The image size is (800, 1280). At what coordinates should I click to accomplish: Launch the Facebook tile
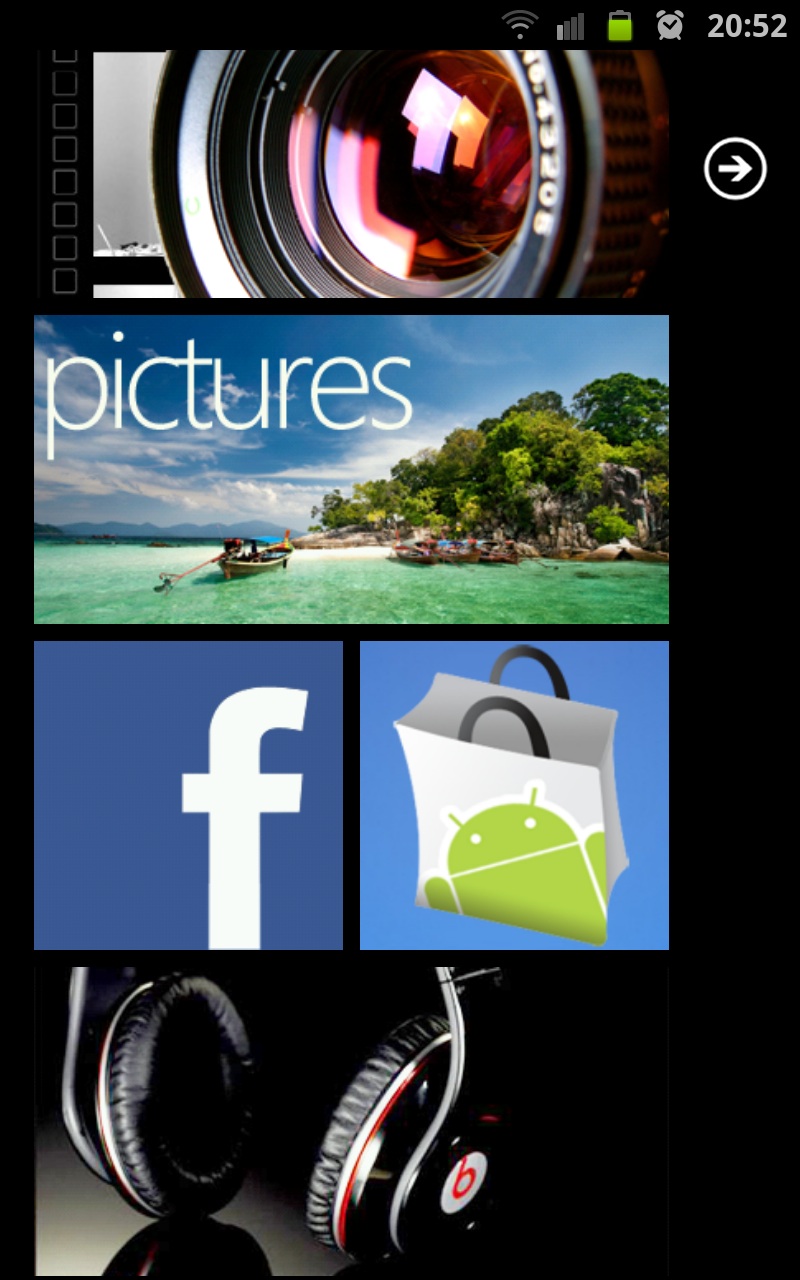[x=188, y=795]
